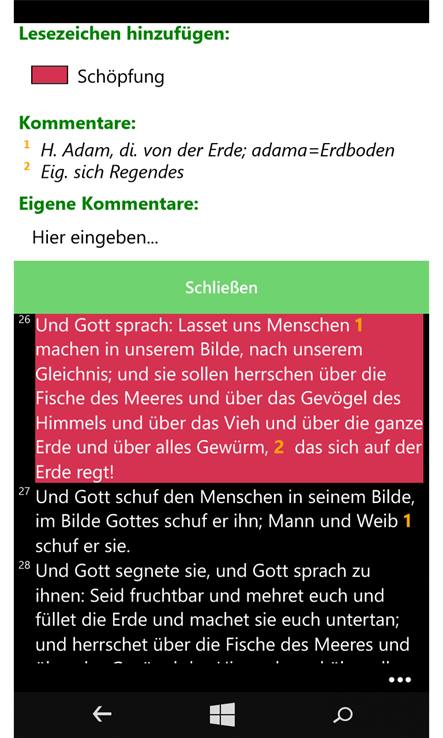Screen dimensions: 443x738
Task: Tap the Windows home button
Action: click(222, 714)
